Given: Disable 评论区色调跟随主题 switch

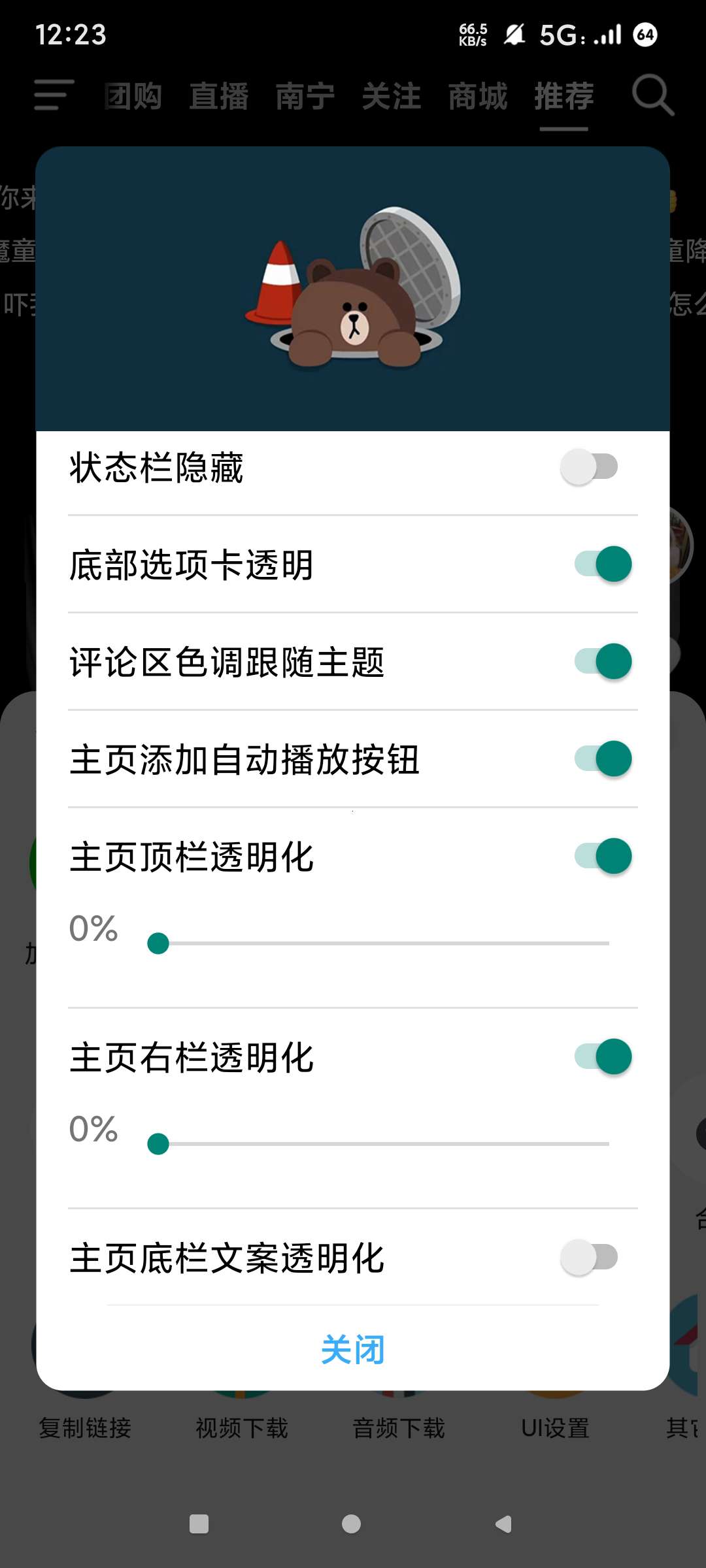Looking at the screenshot, I should pyautogui.click(x=603, y=661).
